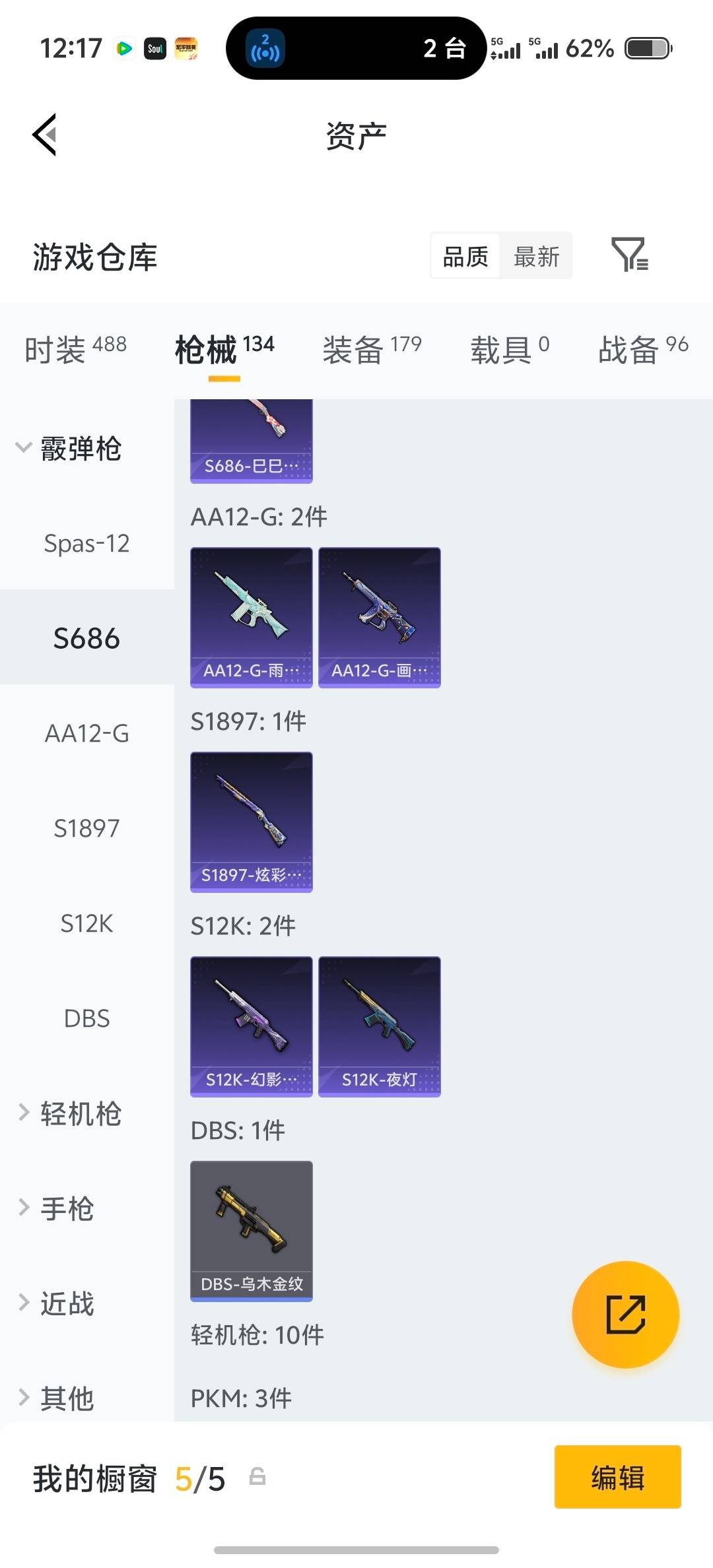Switch sorting to 品质

click(465, 256)
